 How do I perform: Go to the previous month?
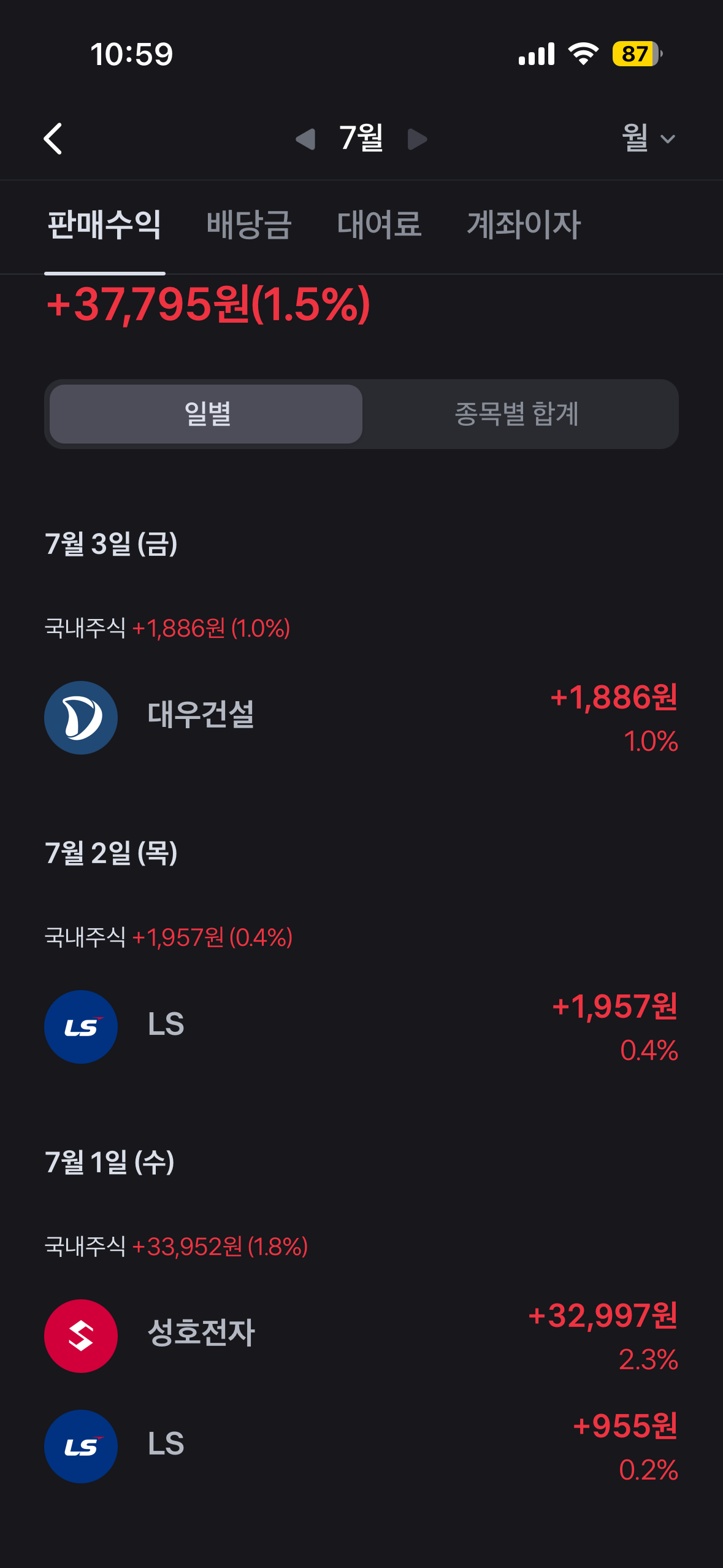click(x=305, y=139)
